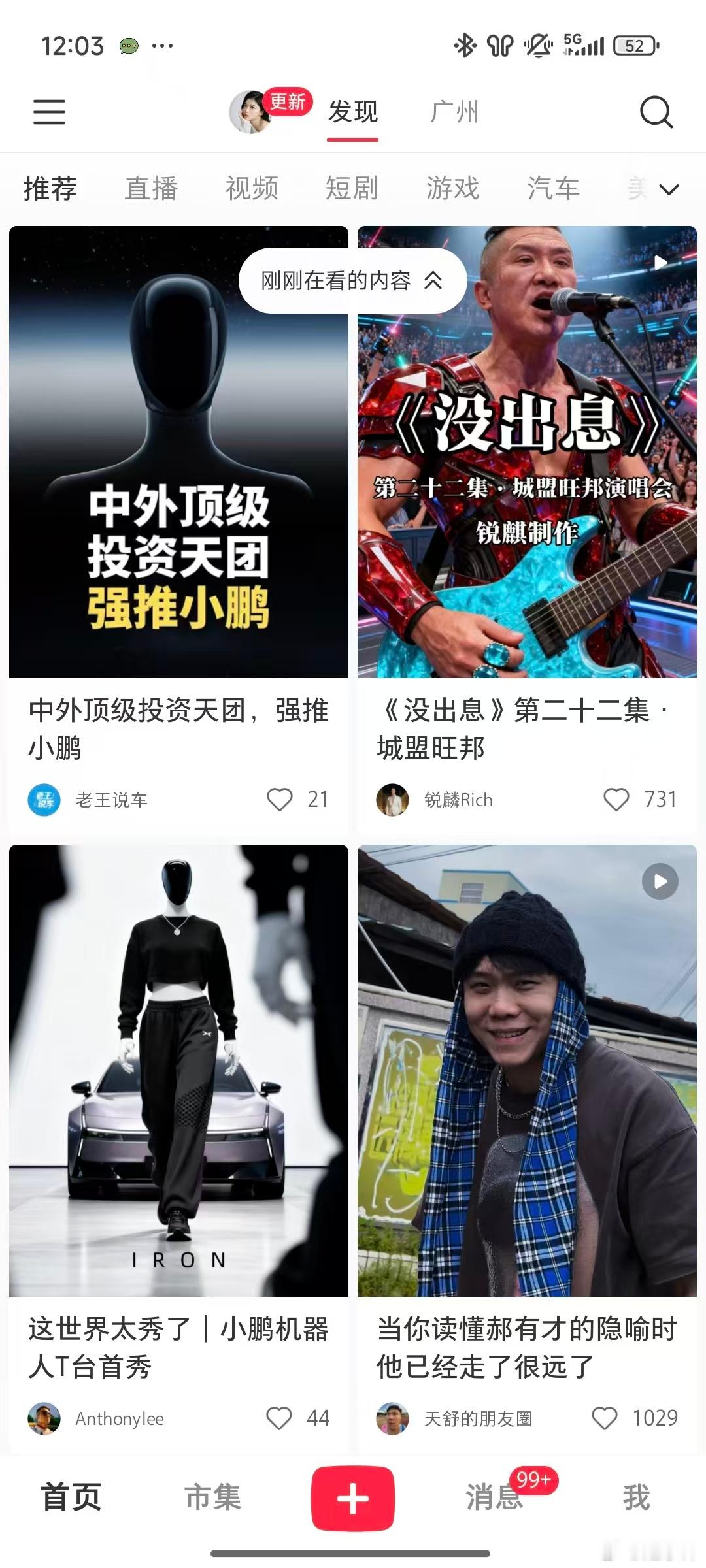Image resolution: width=706 pixels, height=1568 pixels.
Task: Open the sidebar hamburger menu
Action: 49,112
